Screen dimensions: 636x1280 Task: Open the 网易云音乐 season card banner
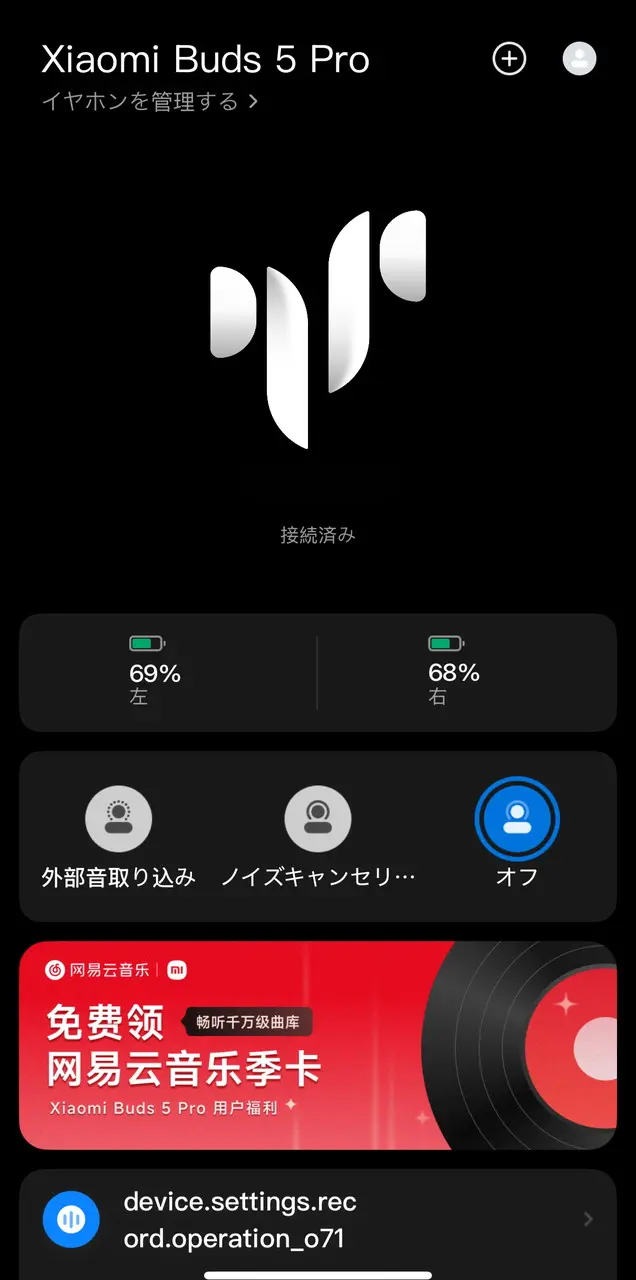[317, 1045]
